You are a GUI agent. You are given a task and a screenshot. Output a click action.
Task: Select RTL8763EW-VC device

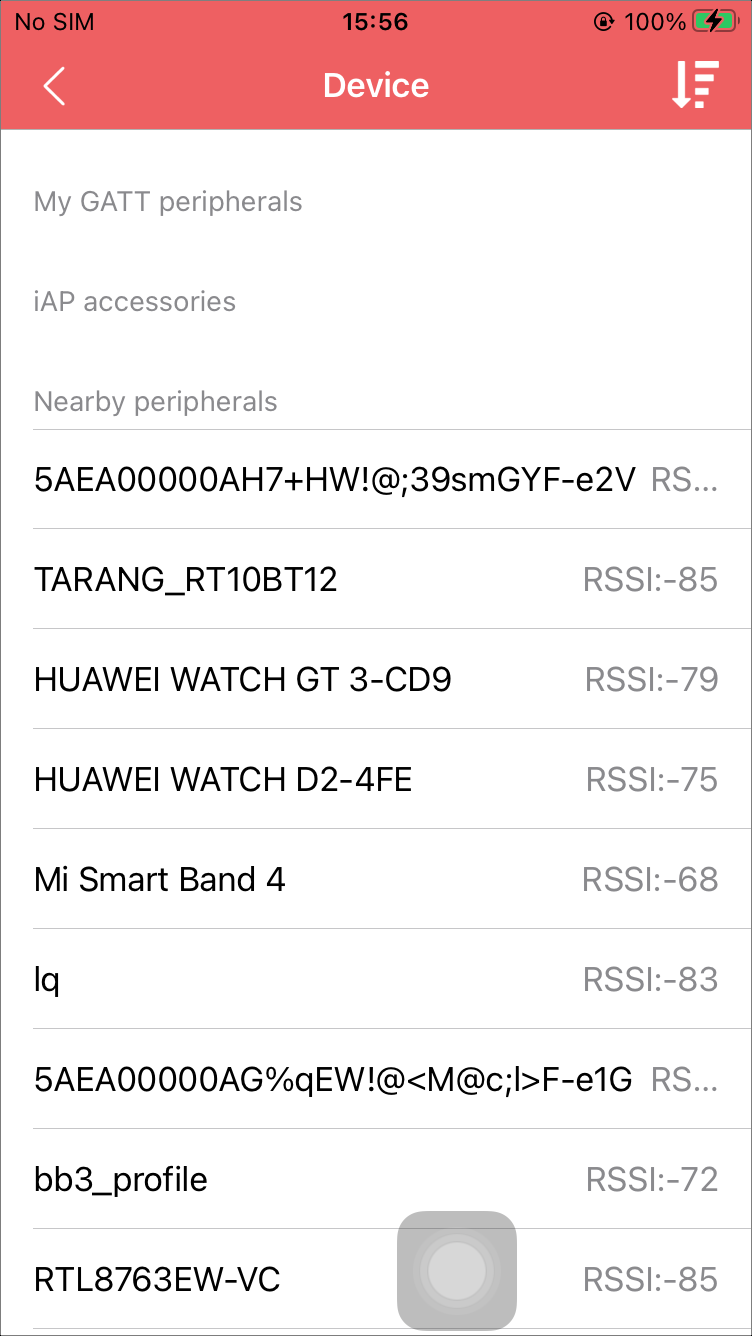[x=376, y=1279]
